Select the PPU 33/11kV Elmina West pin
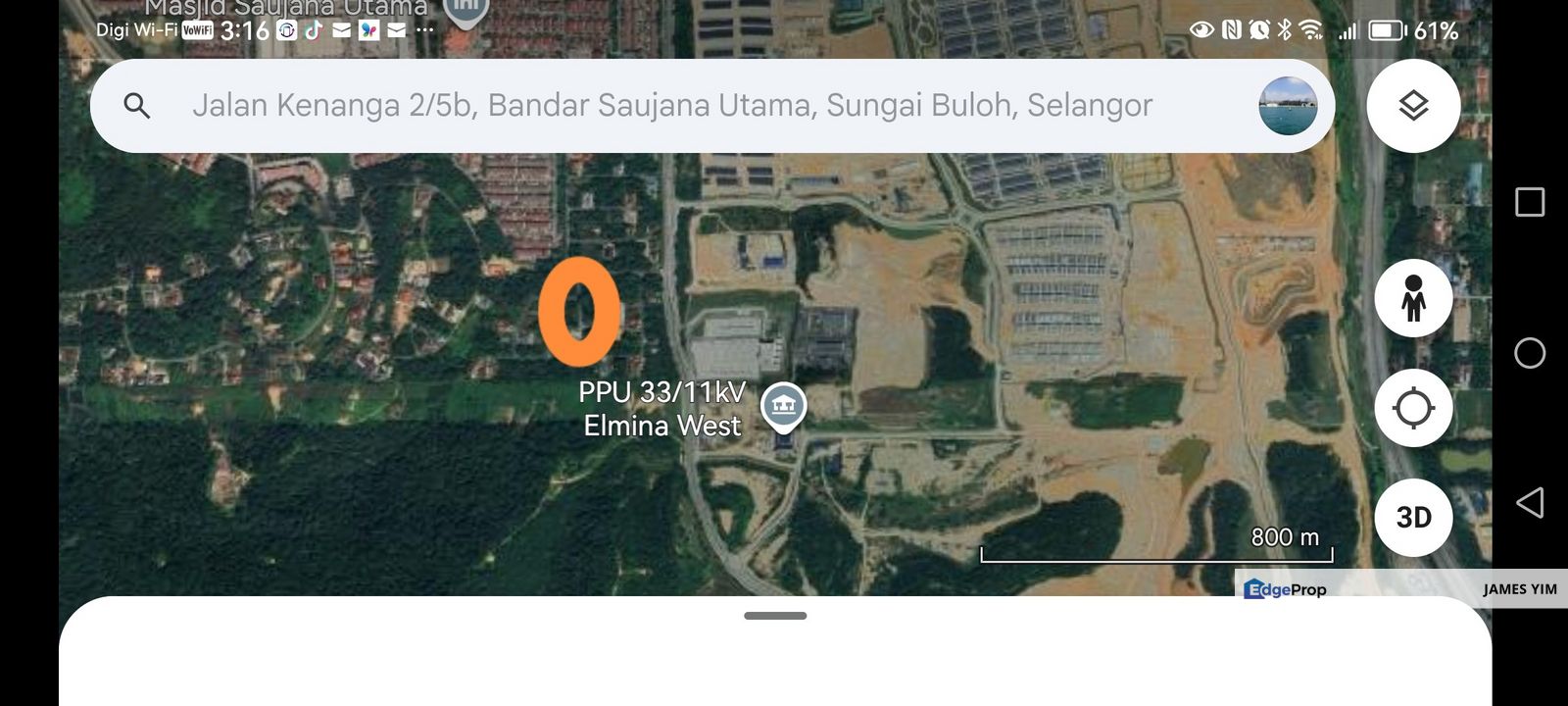 coord(783,406)
